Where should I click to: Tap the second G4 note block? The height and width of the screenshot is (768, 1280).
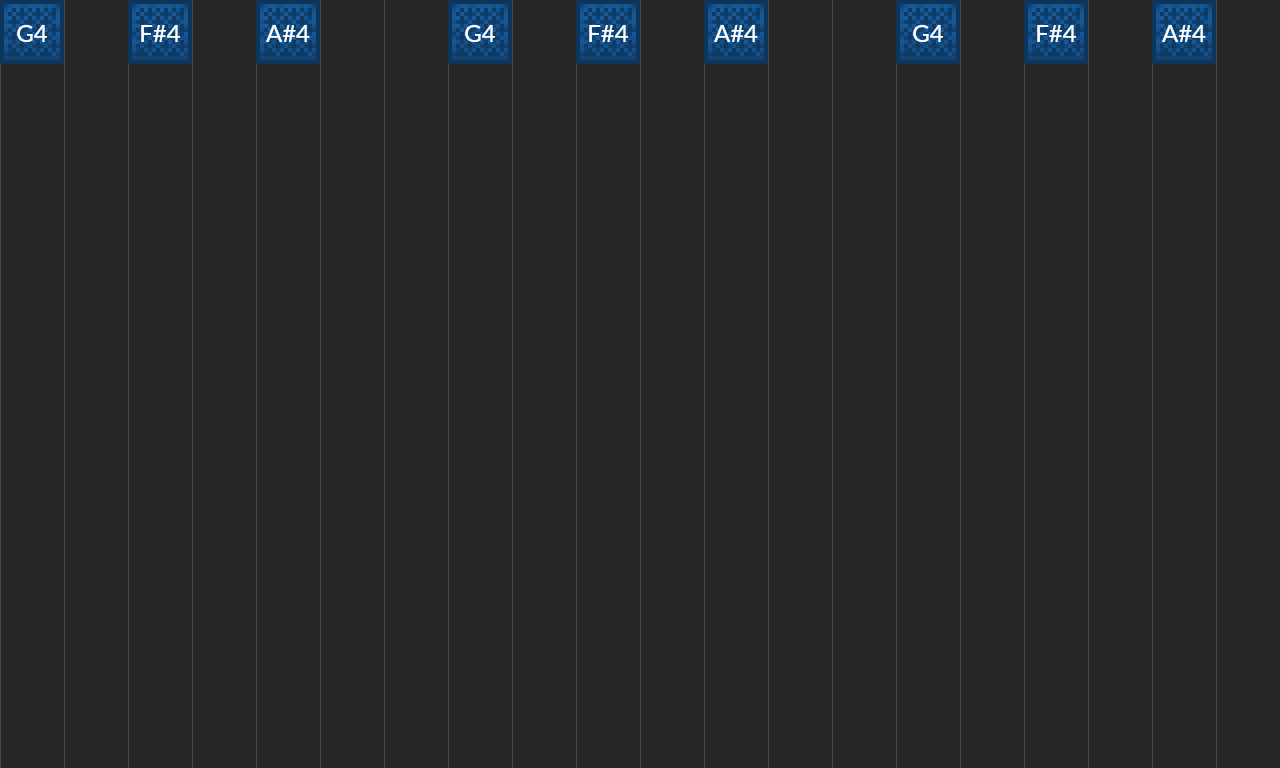click(x=480, y=32)
